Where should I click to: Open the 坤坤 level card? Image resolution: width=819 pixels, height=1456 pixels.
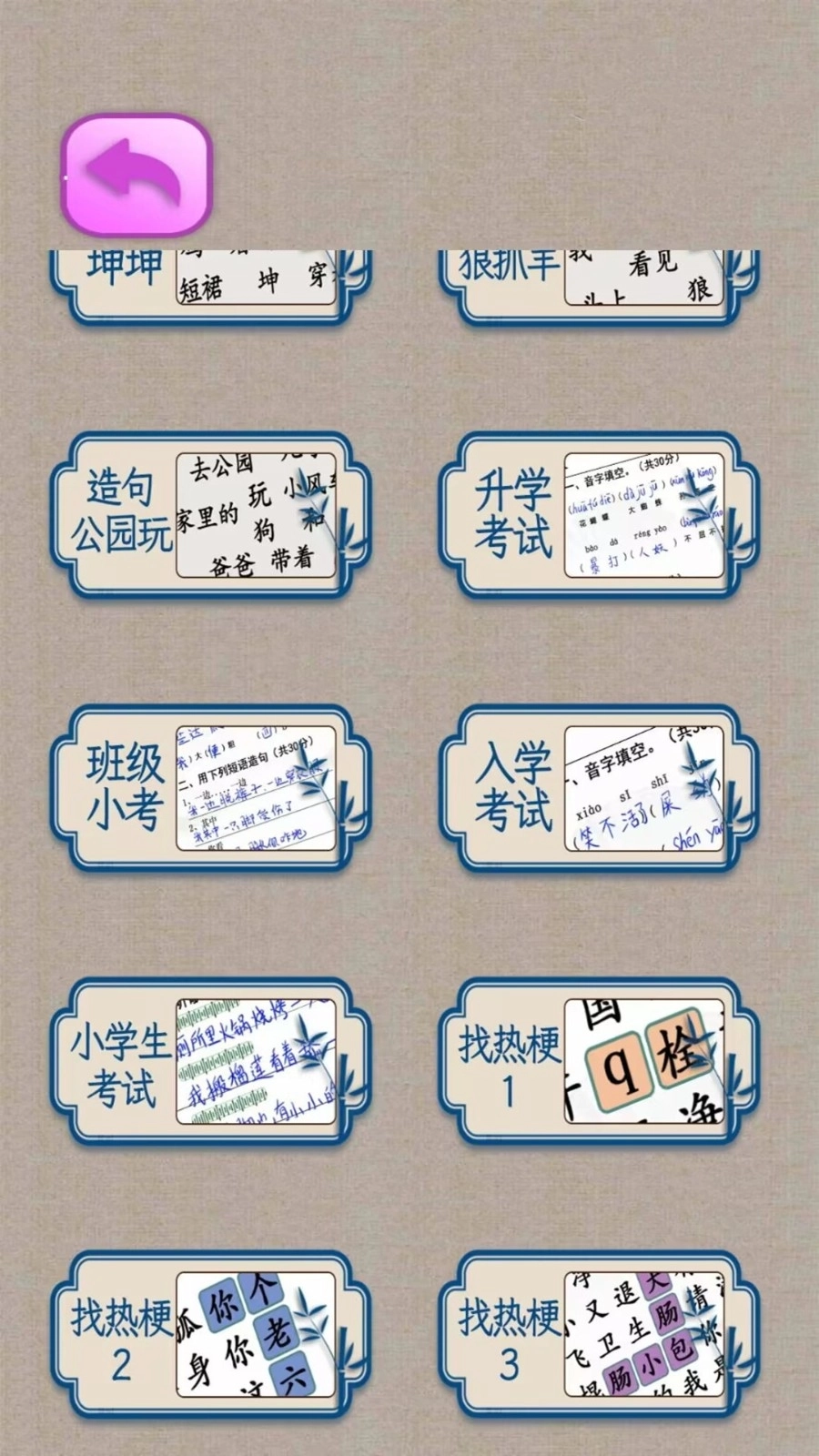[209, 282]
